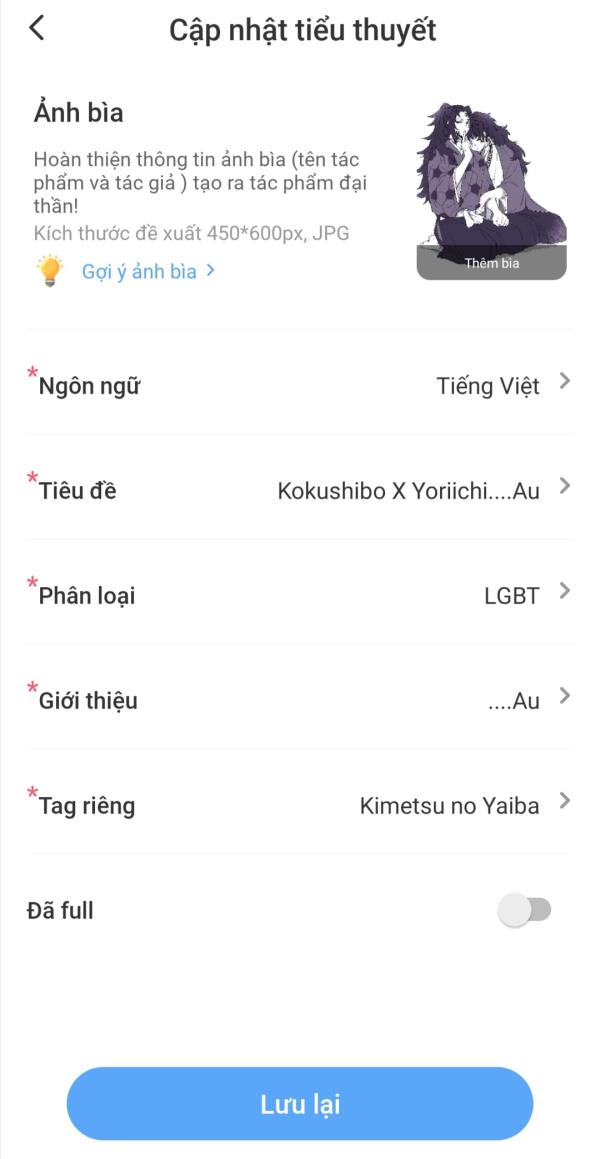Tap the cover image to add a cover
This screenshot has width=600, height=1159.
point(491,190)
